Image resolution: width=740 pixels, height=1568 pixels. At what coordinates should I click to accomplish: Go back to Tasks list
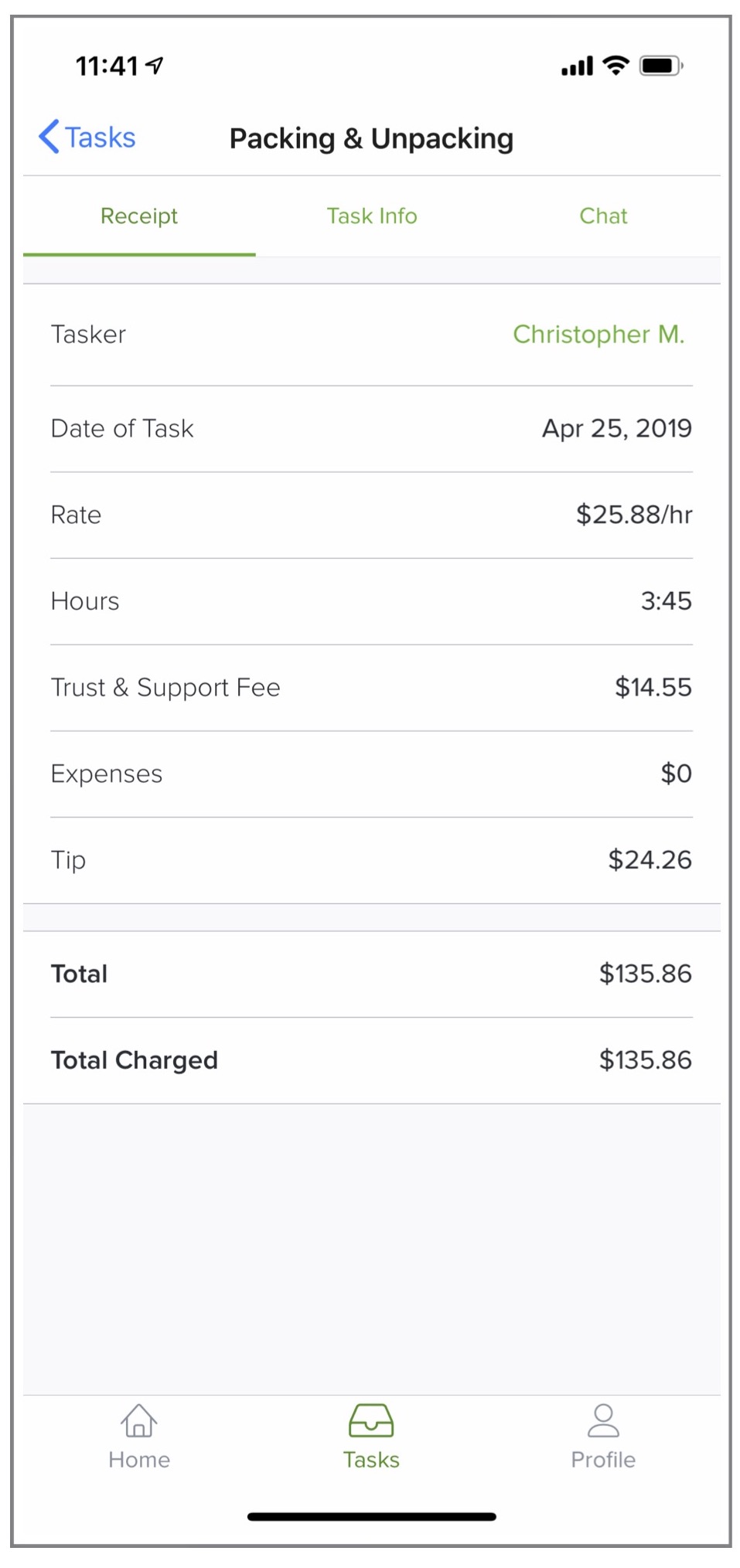(87, 138)
